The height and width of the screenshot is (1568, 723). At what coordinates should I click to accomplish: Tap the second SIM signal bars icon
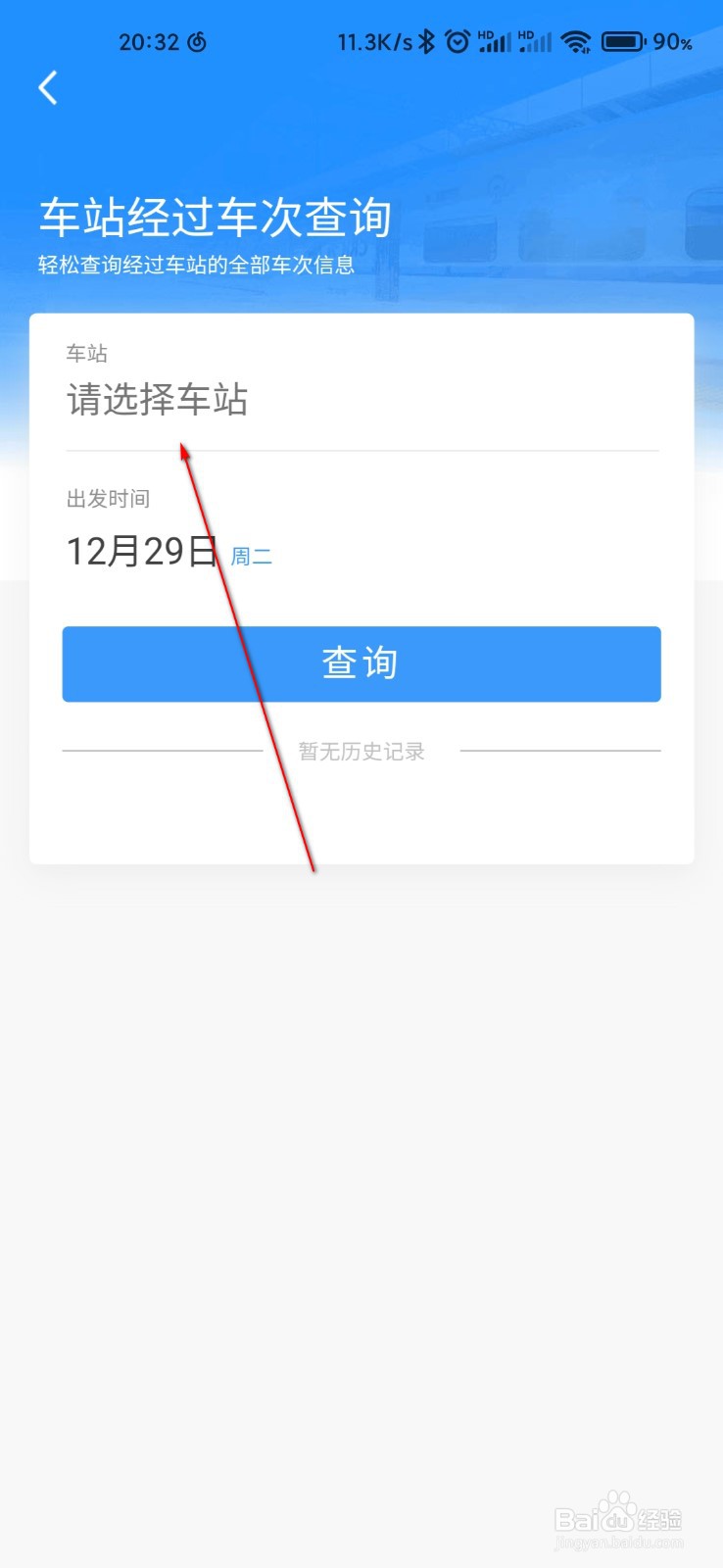click(x=534, y=41)
